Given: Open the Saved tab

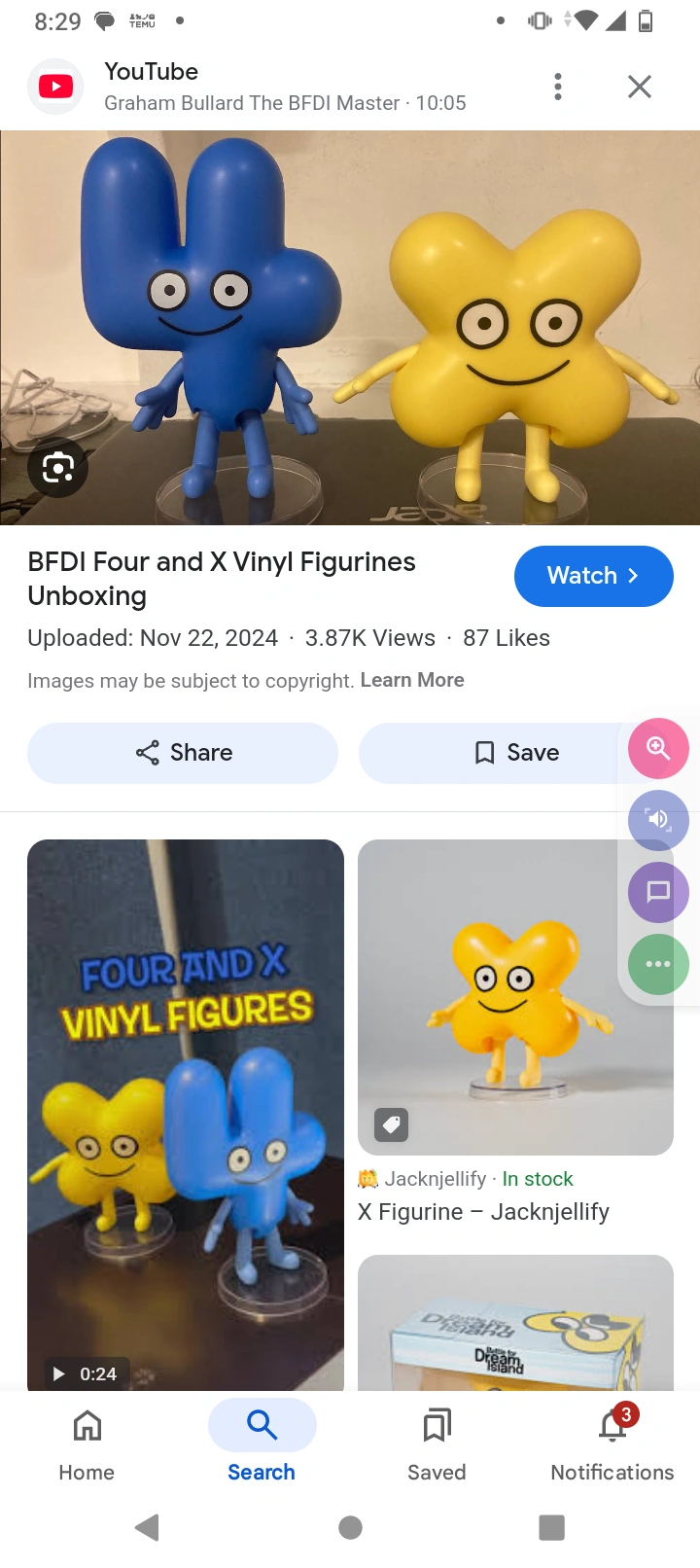Looking at the screenshot, I should 437,1444.
